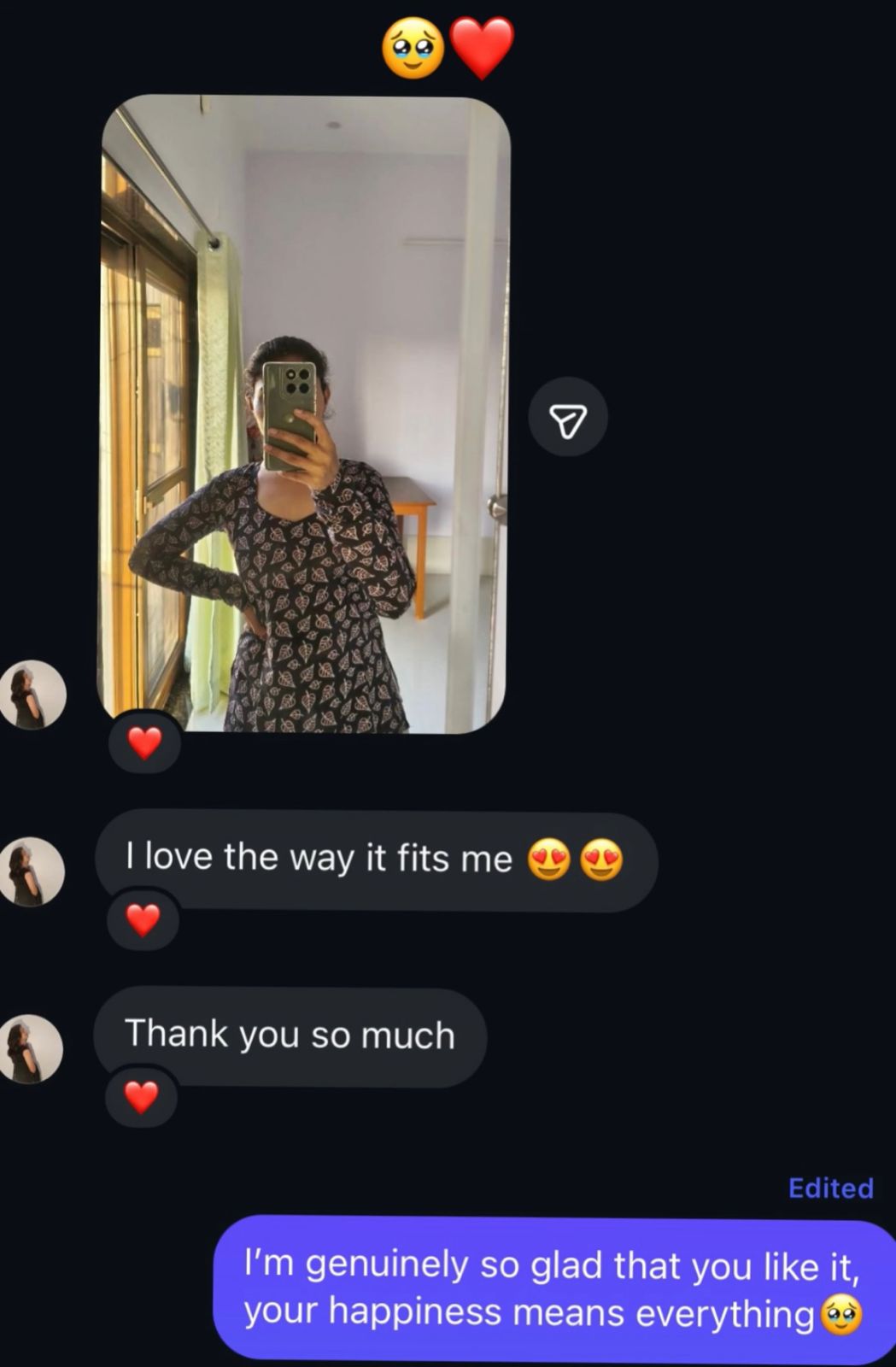896x1367 pixels.
Task: View heart reaction on "I love the way it fits me"
Action: click(143, 919)
